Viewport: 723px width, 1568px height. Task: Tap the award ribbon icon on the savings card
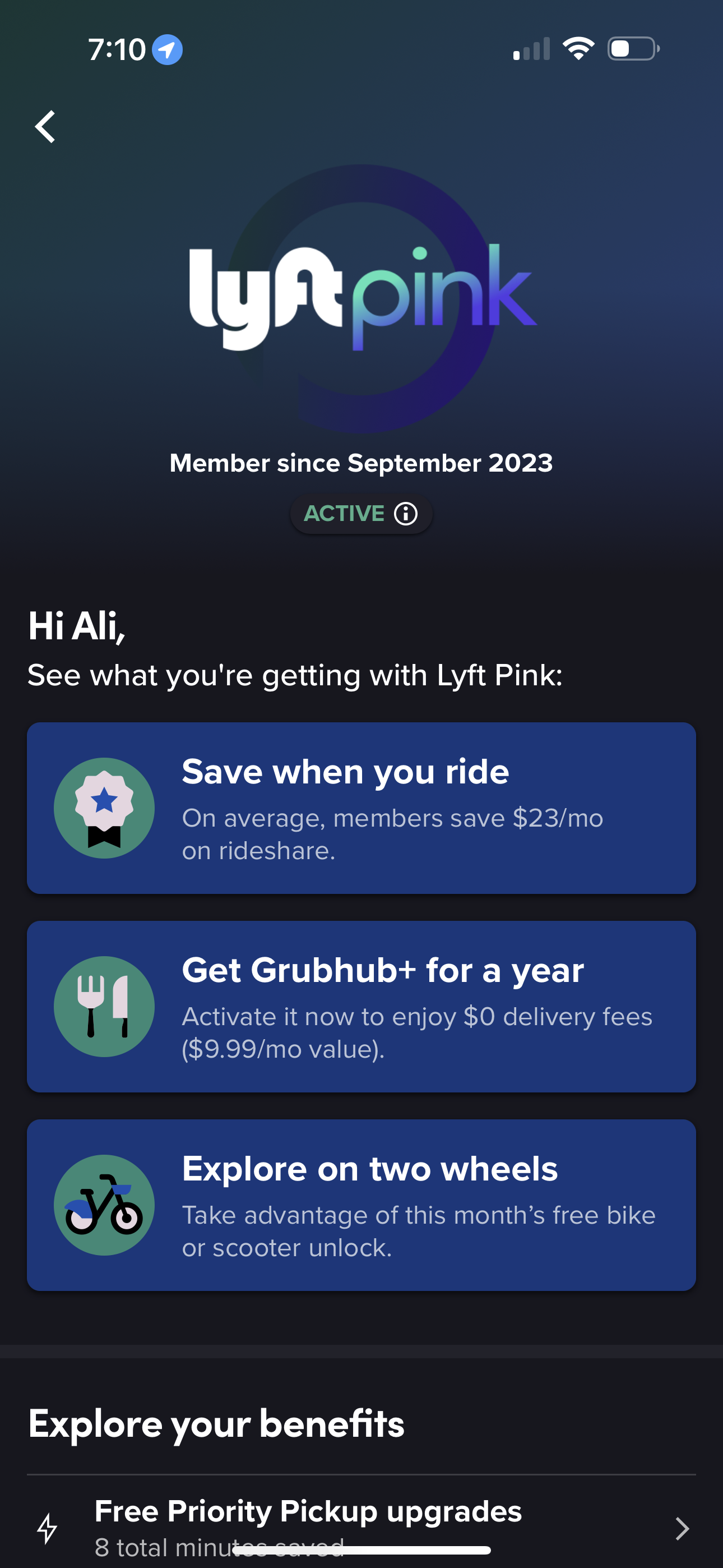[x=104, y=807]
